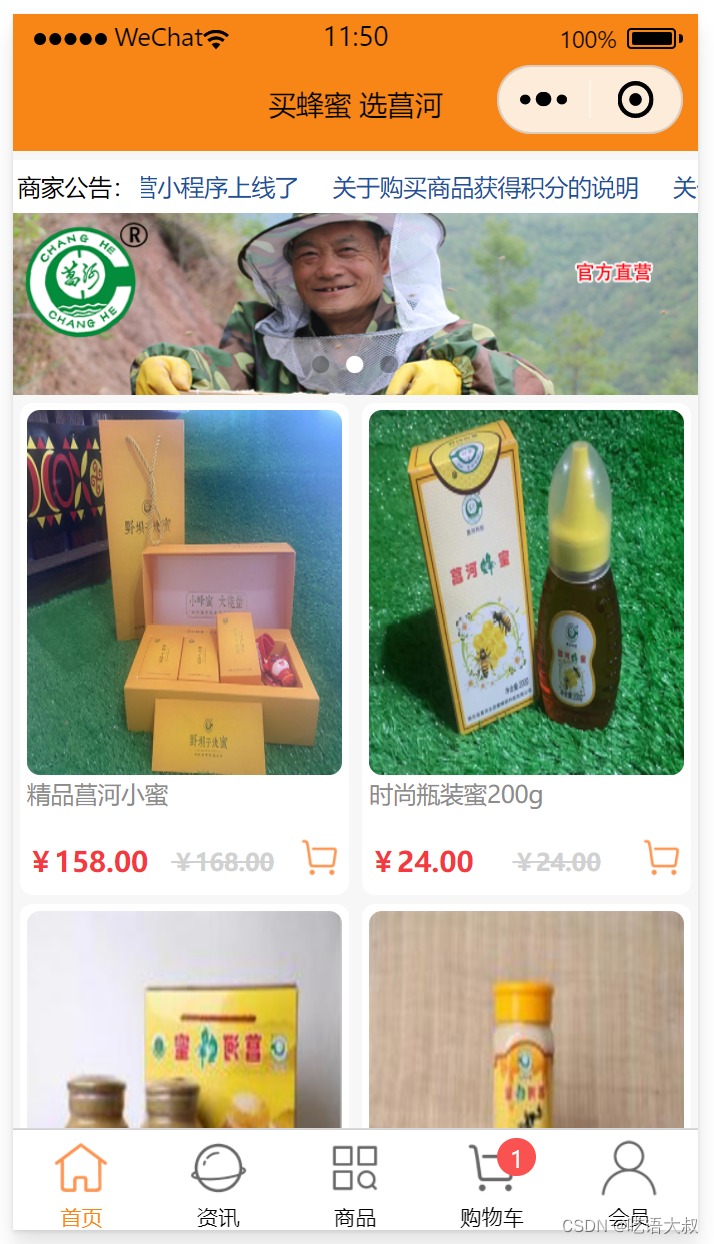Switch to the 商品 tab
Image resolution: width=714 pixels, height=1244 pixels.
pyautogui.click(x=355, y=1186)
